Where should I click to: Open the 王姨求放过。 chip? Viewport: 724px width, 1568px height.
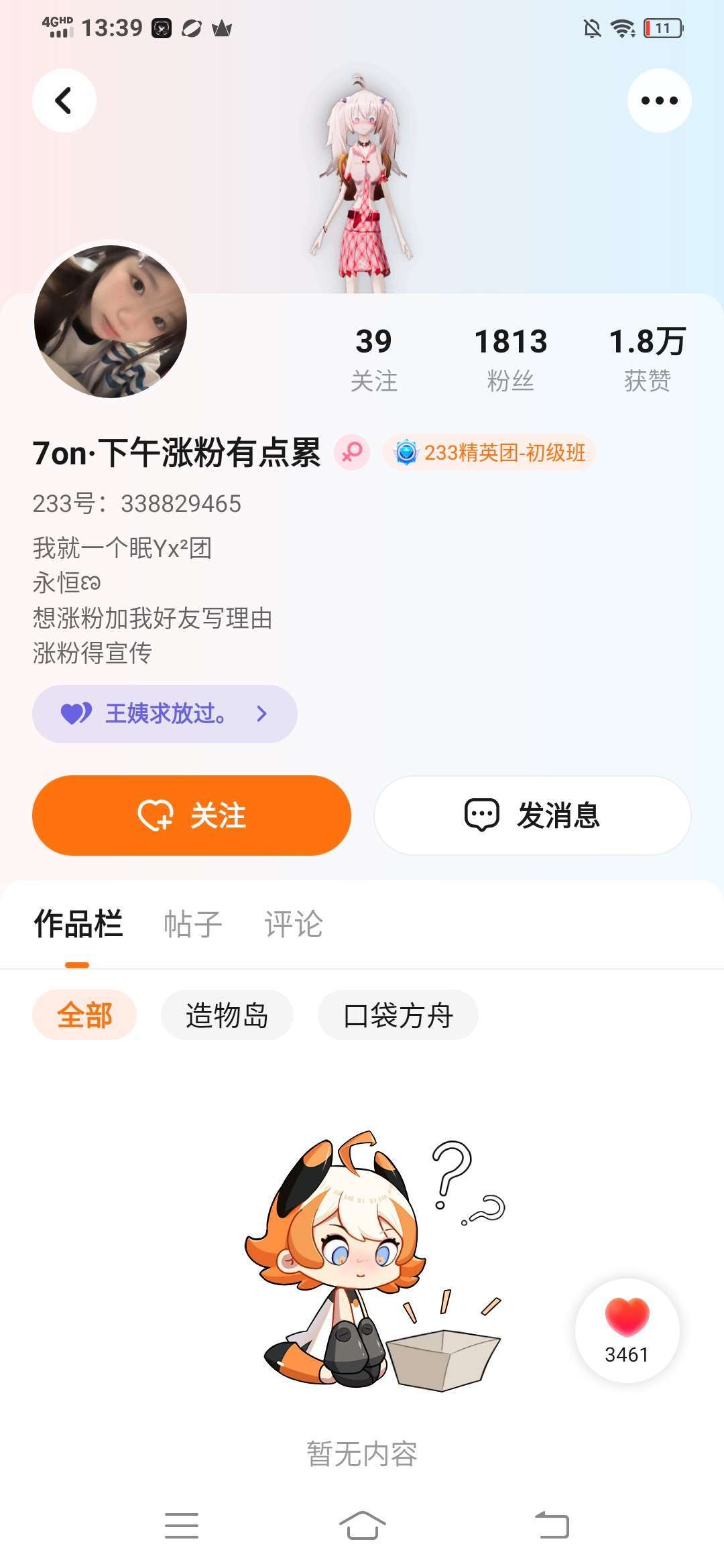[164, 714]
